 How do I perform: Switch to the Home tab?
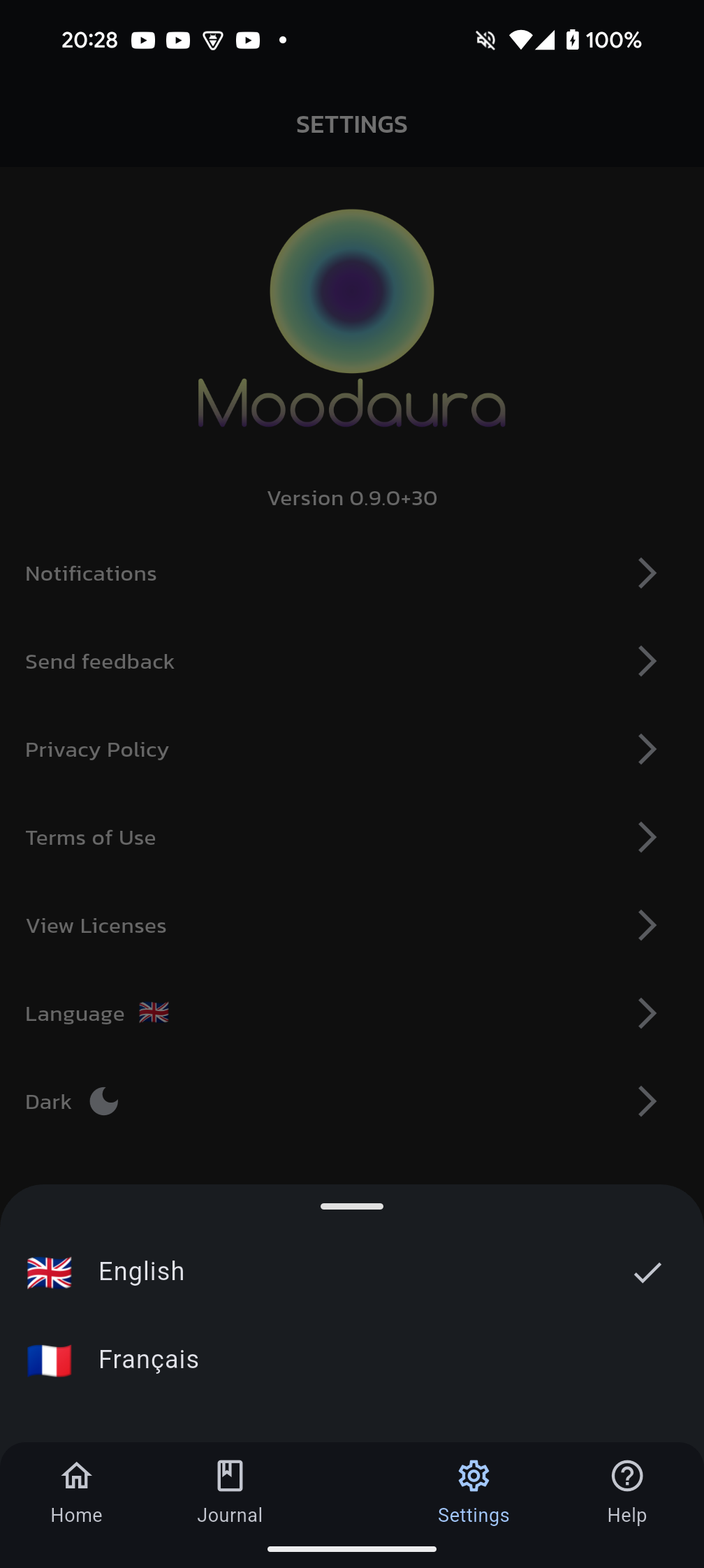pyautogui.click(x=77, y=1492)
